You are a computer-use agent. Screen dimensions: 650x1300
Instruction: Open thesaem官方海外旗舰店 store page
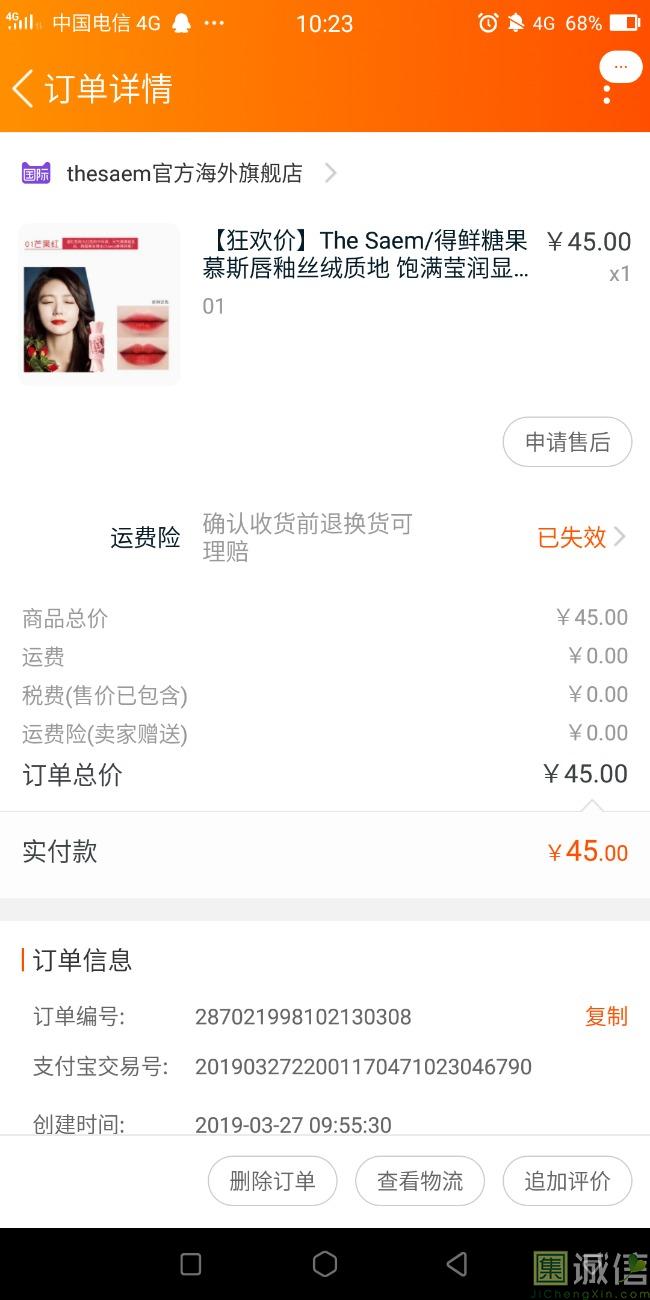(x=184, y=173)
